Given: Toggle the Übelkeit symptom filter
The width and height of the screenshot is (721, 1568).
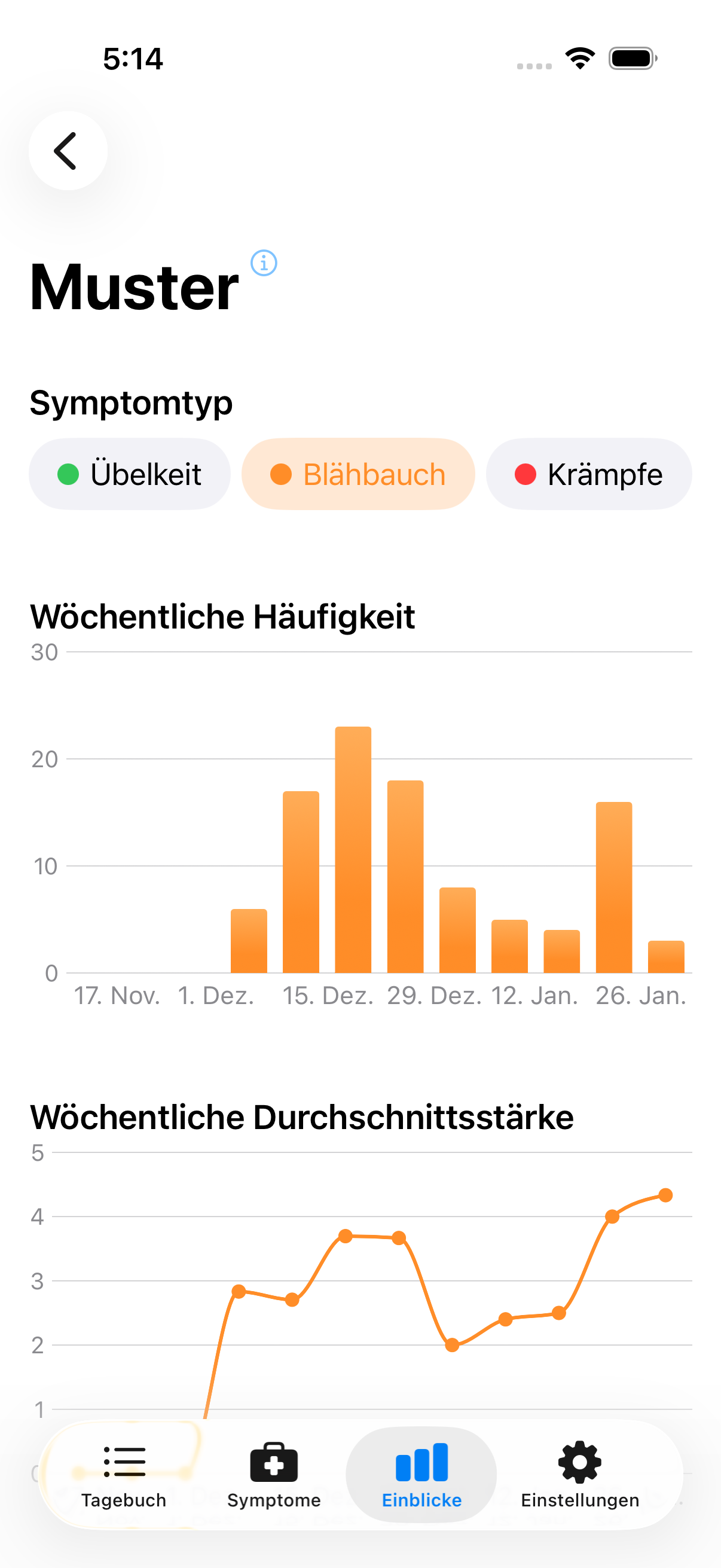Looking at the screenshot, I should 130,473.
